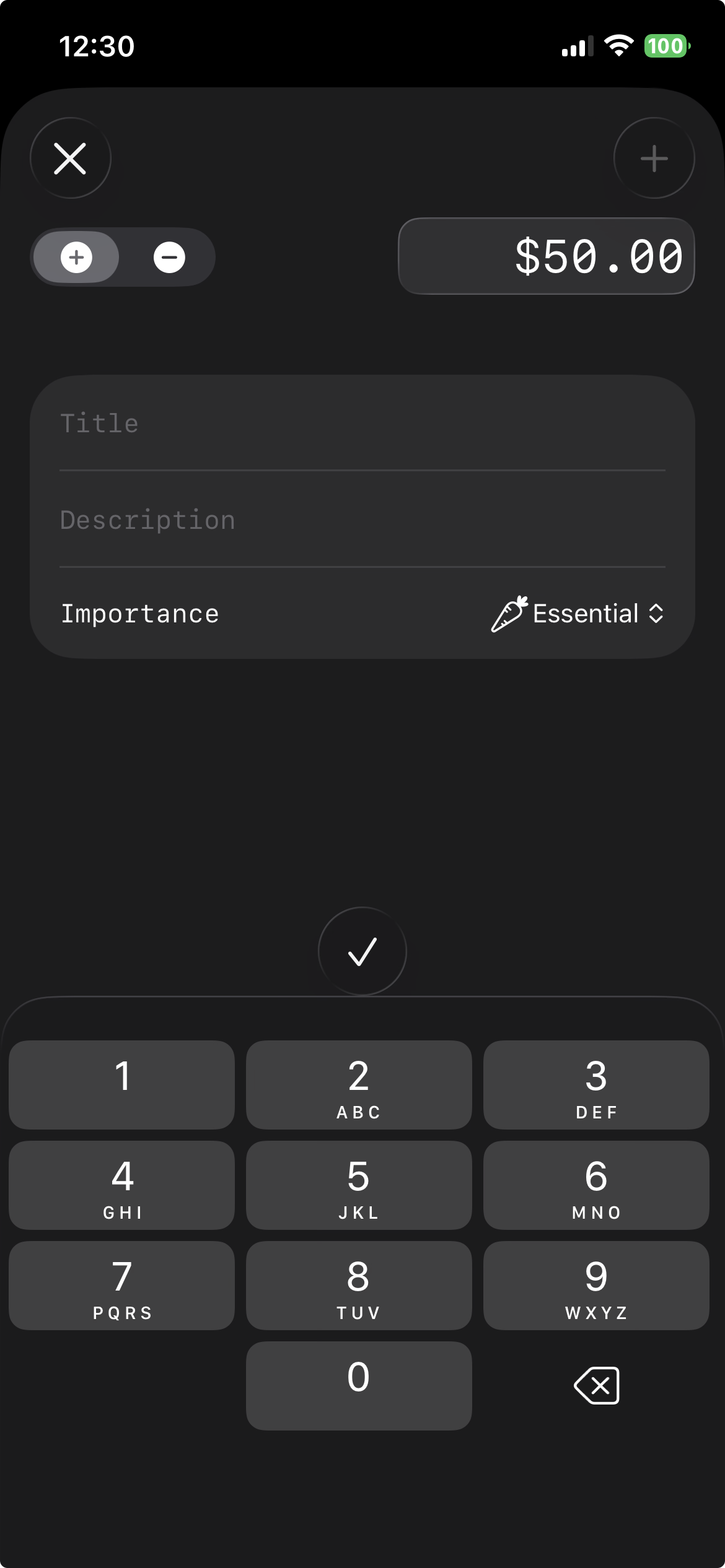Focus the Title text field
This screenshot has width=725, height=1568.
362,424
